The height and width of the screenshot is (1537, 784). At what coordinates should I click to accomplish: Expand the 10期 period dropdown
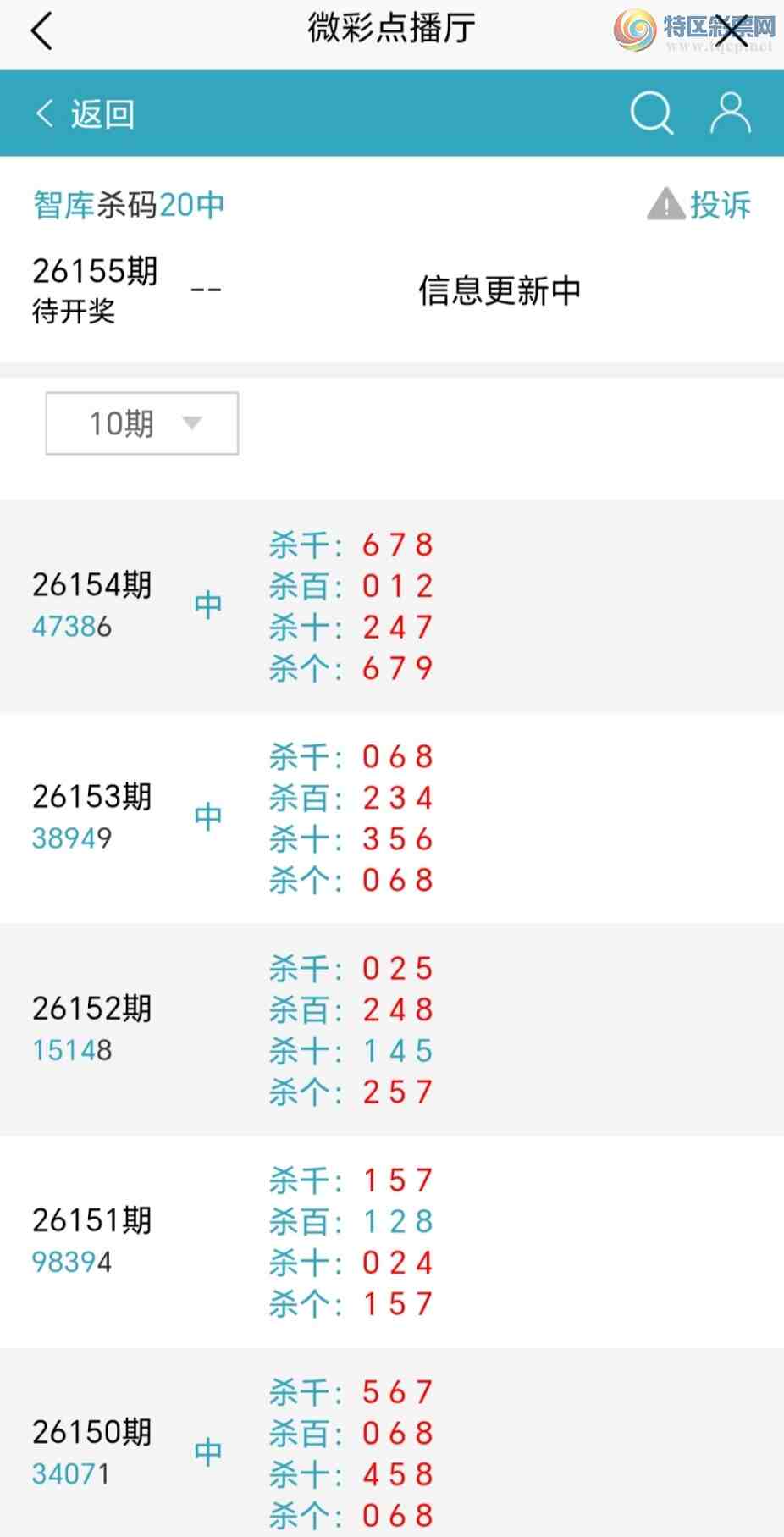tap(142, 423)
